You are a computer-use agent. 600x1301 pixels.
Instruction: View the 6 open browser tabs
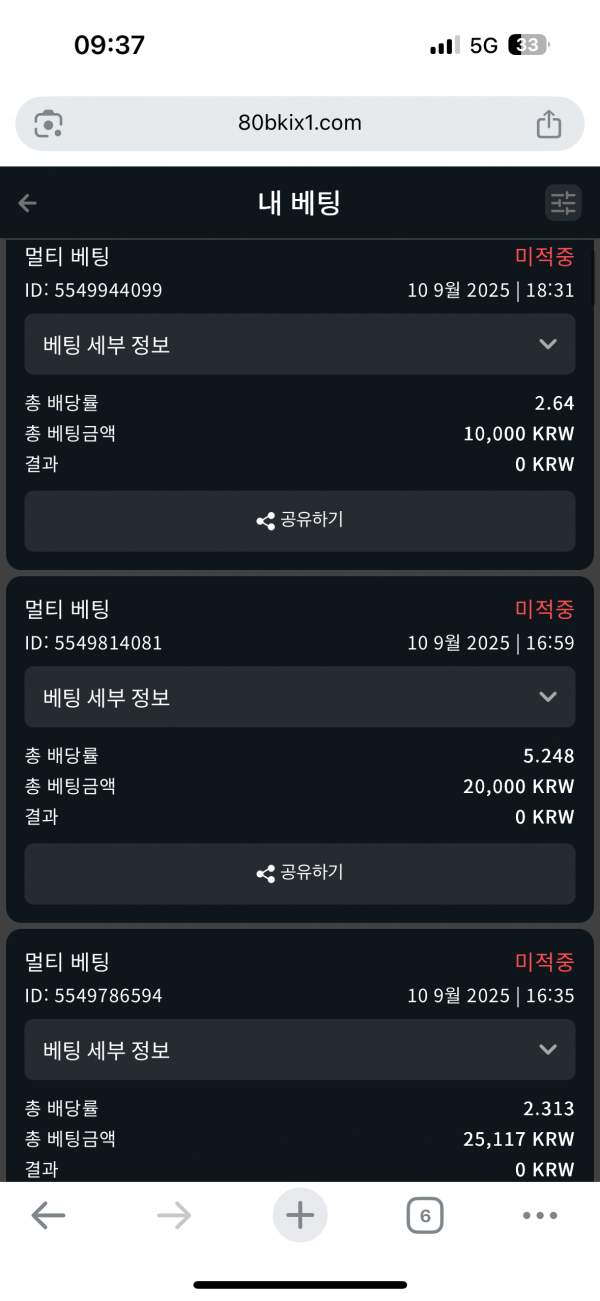[425, 1216]
